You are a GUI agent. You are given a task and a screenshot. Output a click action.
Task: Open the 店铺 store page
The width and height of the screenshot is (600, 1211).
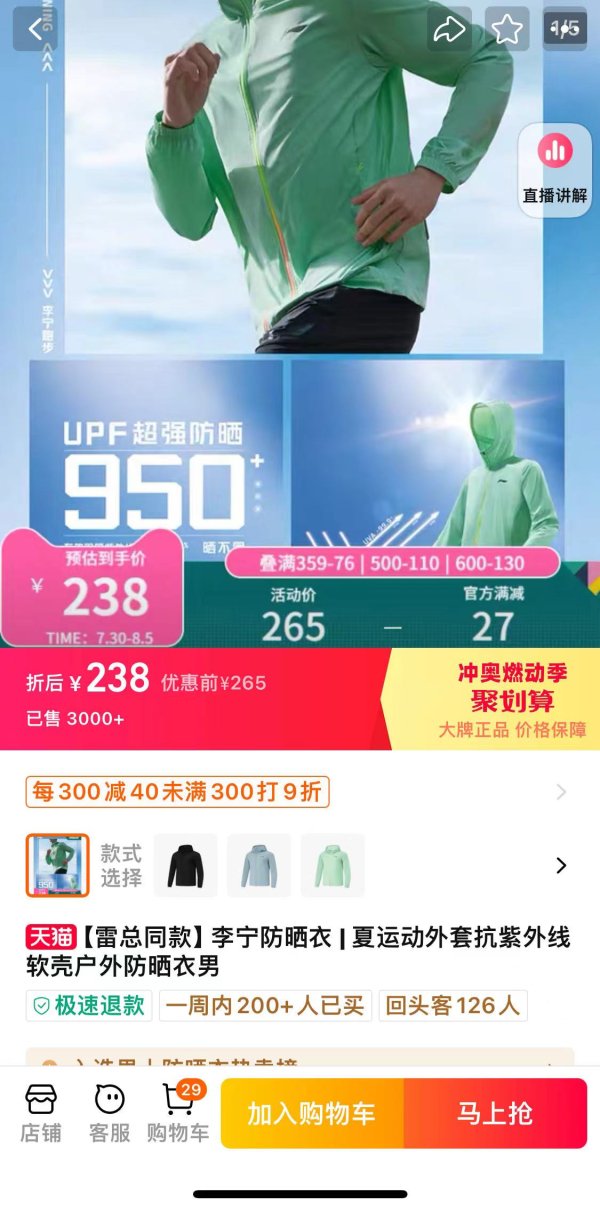pyautogui.click(x=41, y=1112)
